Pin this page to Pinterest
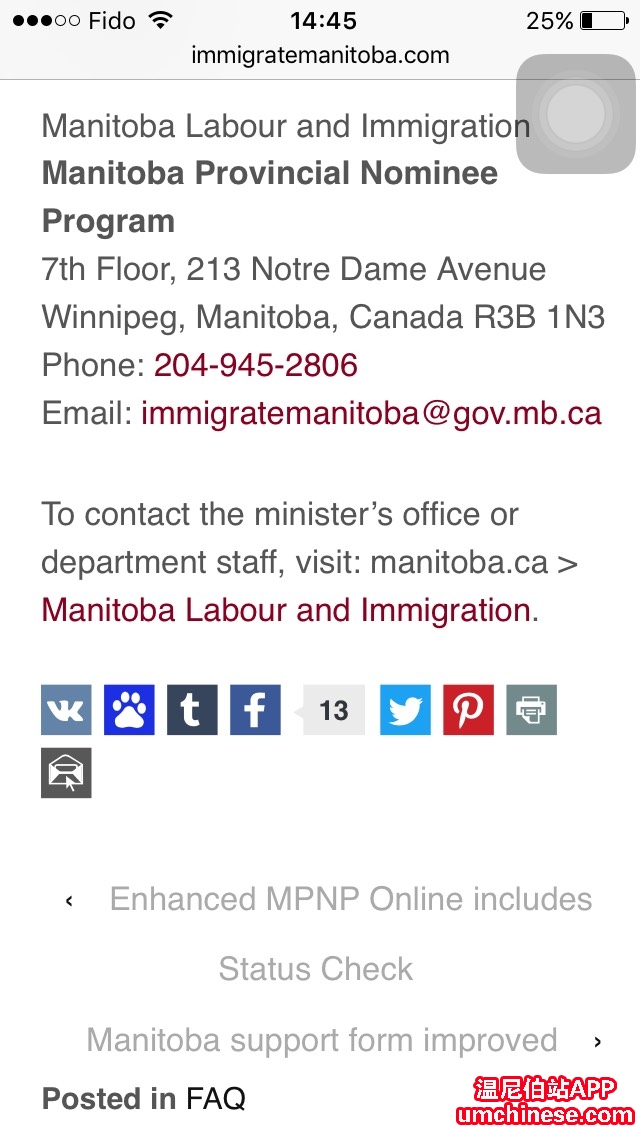640x1136 pixels. click(468, 710)
